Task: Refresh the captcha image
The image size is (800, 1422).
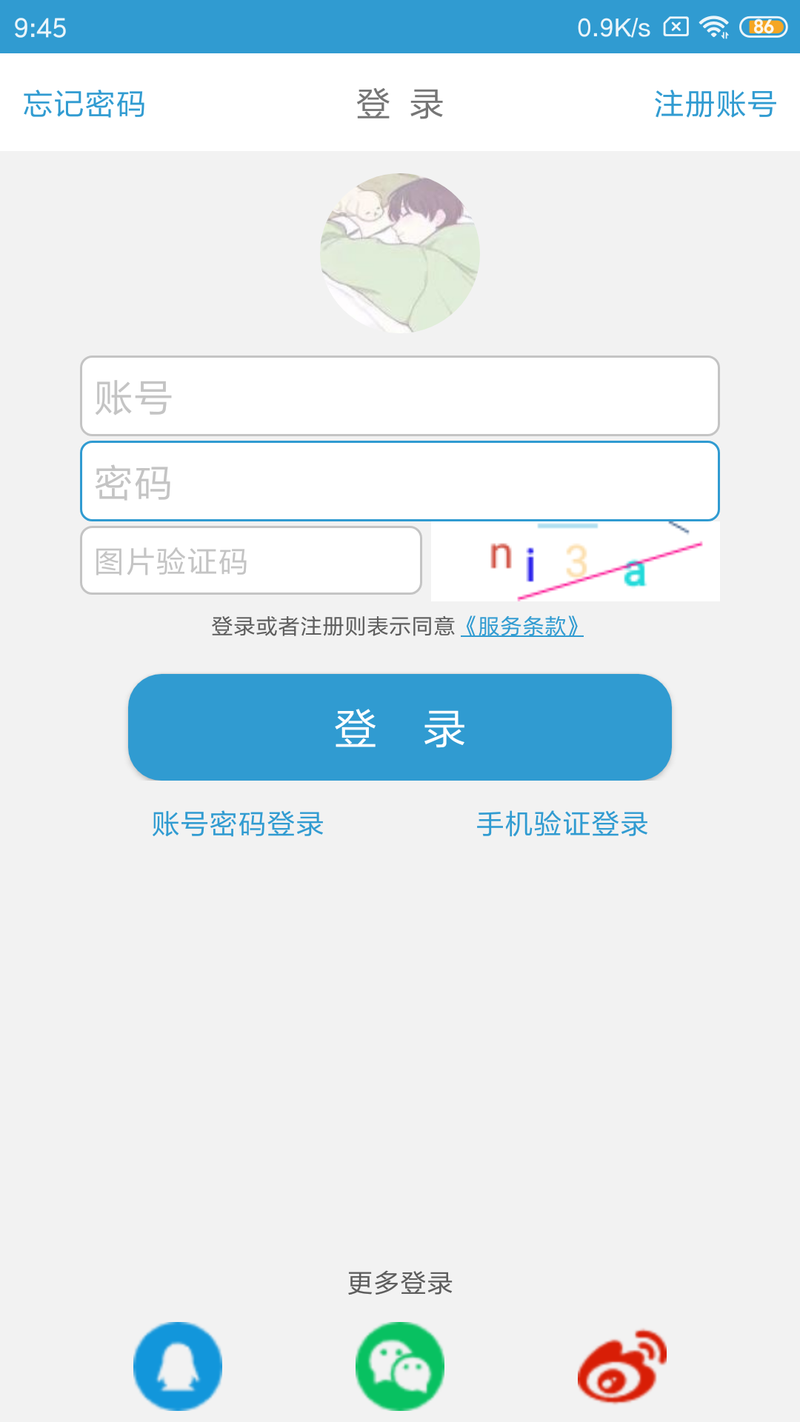Action: point(575,561)
